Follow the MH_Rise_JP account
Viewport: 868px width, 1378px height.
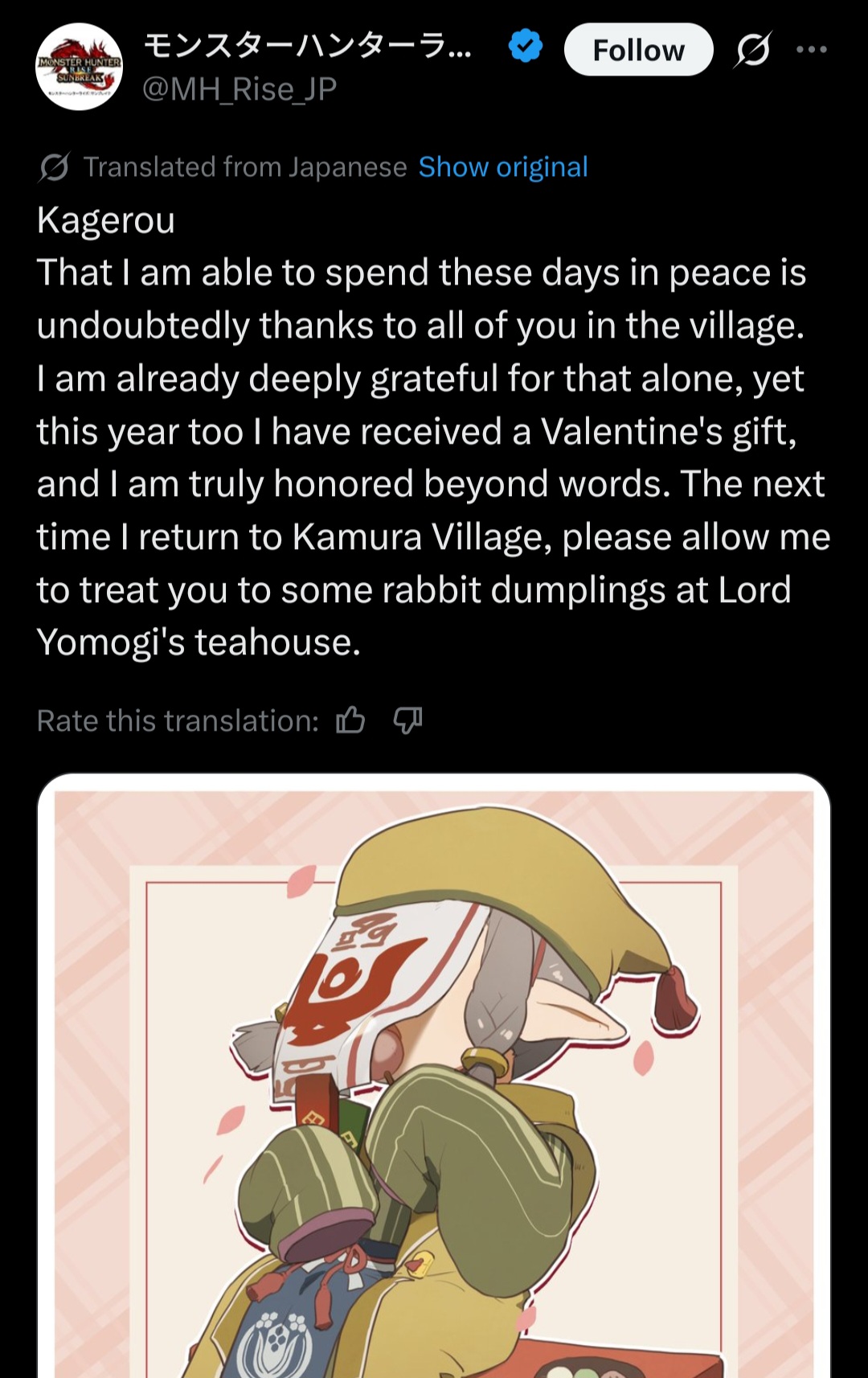pos(638,50)
